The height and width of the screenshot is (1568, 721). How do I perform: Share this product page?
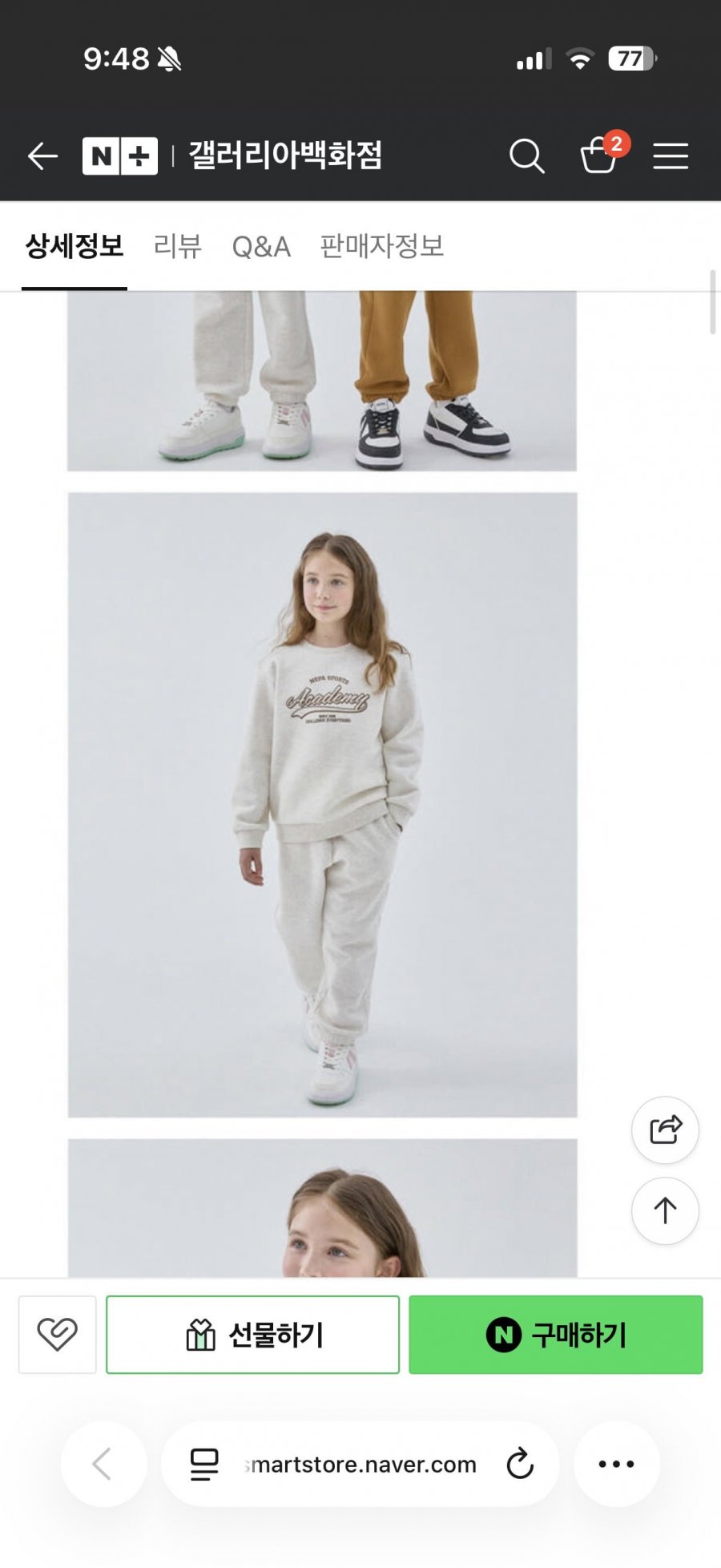(665, 1130)
